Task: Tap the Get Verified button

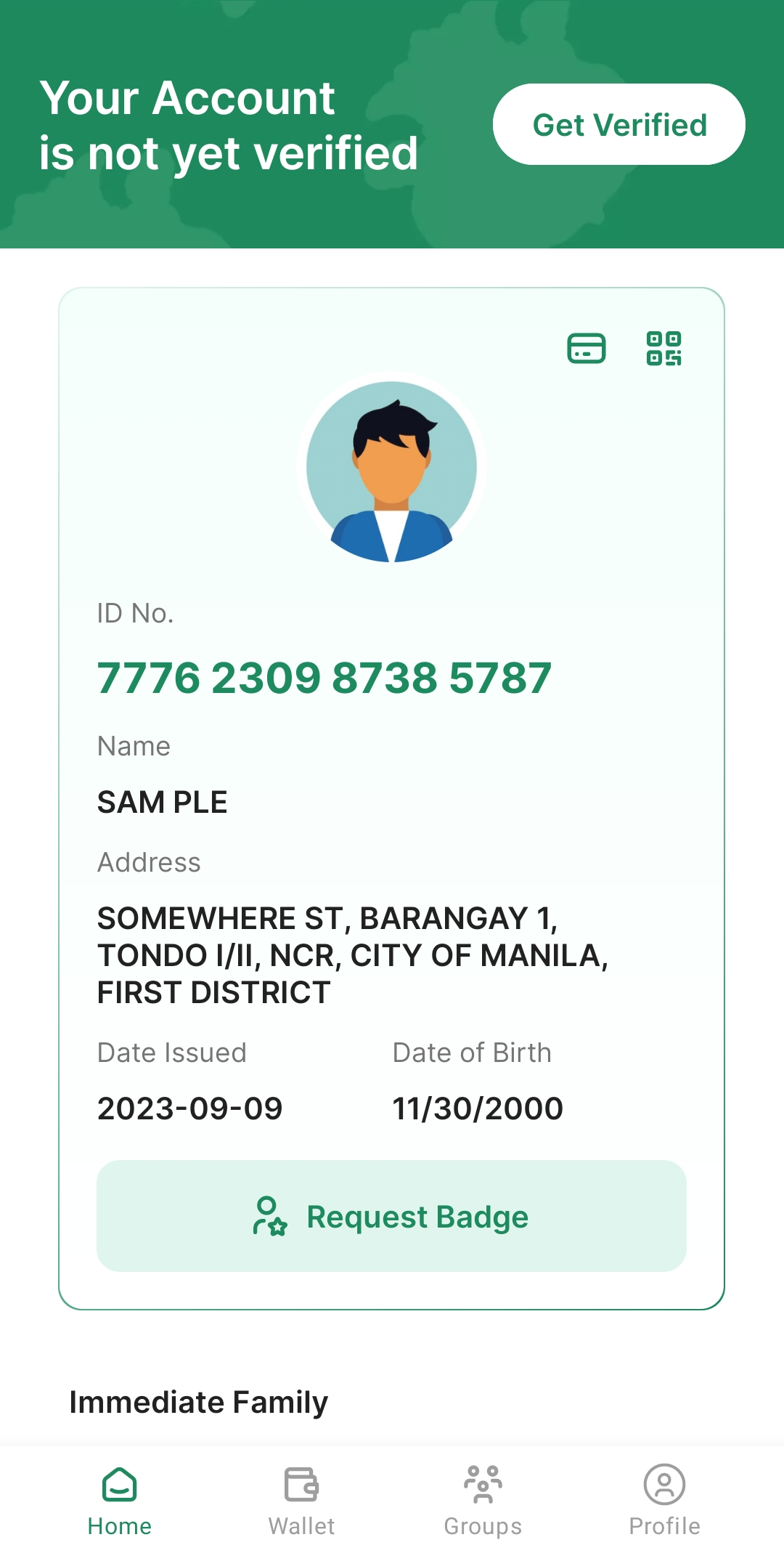Action: point(618,124)
